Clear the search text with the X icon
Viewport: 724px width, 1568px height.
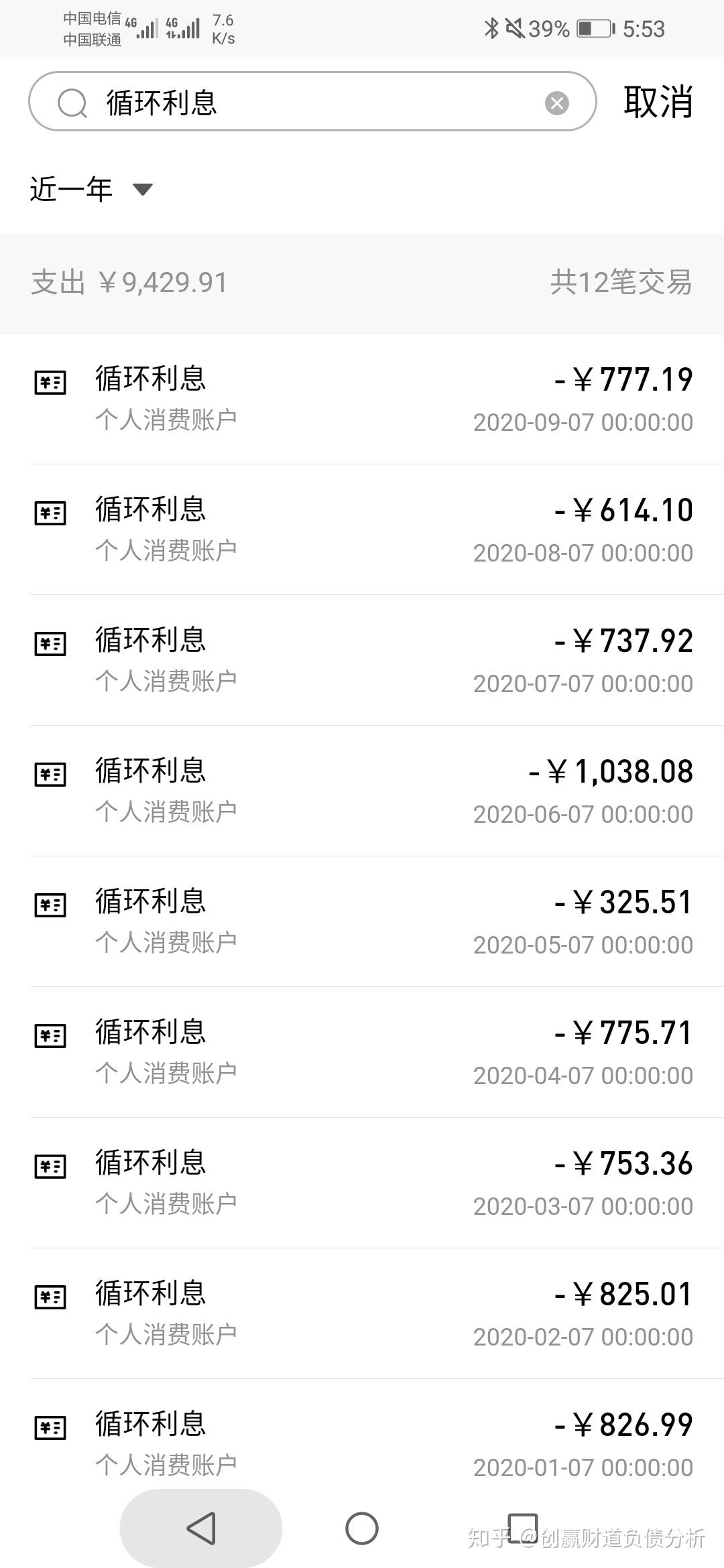556,103
